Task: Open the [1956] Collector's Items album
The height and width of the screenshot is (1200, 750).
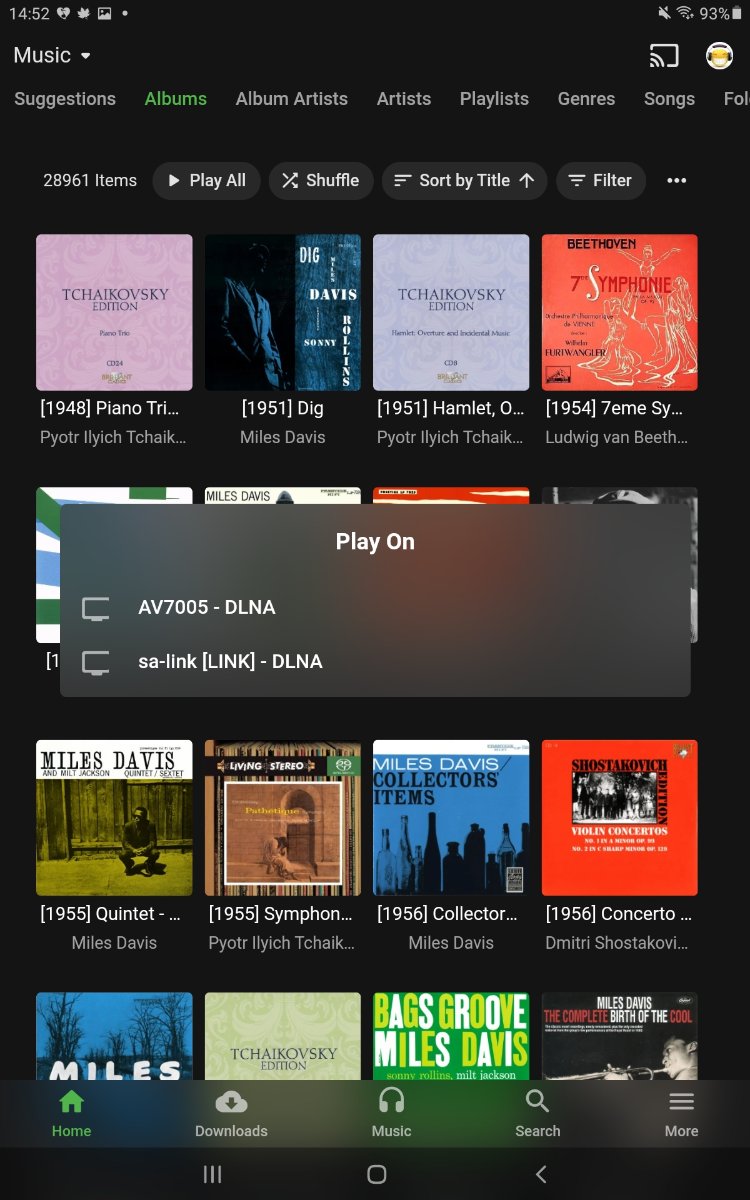Action: tap(451, 846)
